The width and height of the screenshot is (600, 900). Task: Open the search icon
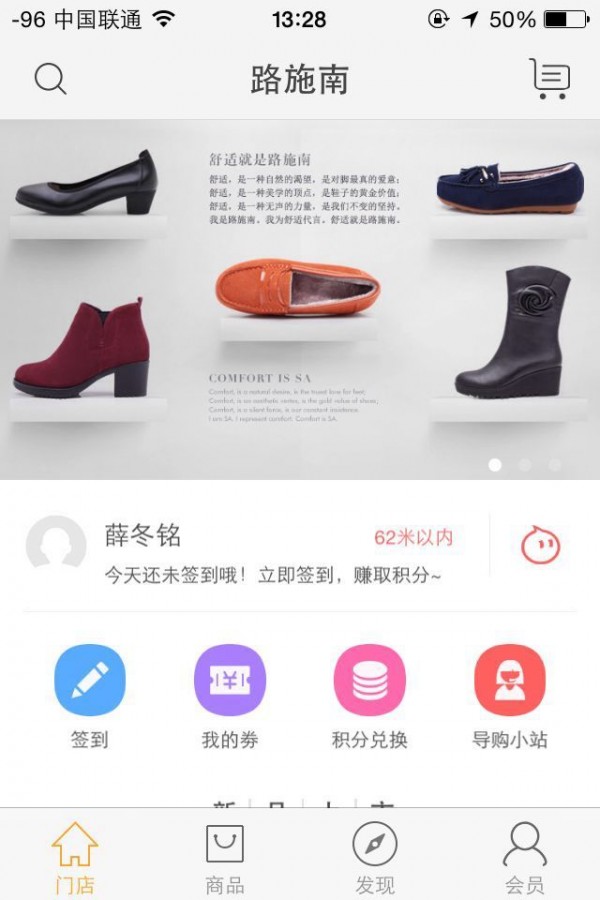tap(50, 78)
